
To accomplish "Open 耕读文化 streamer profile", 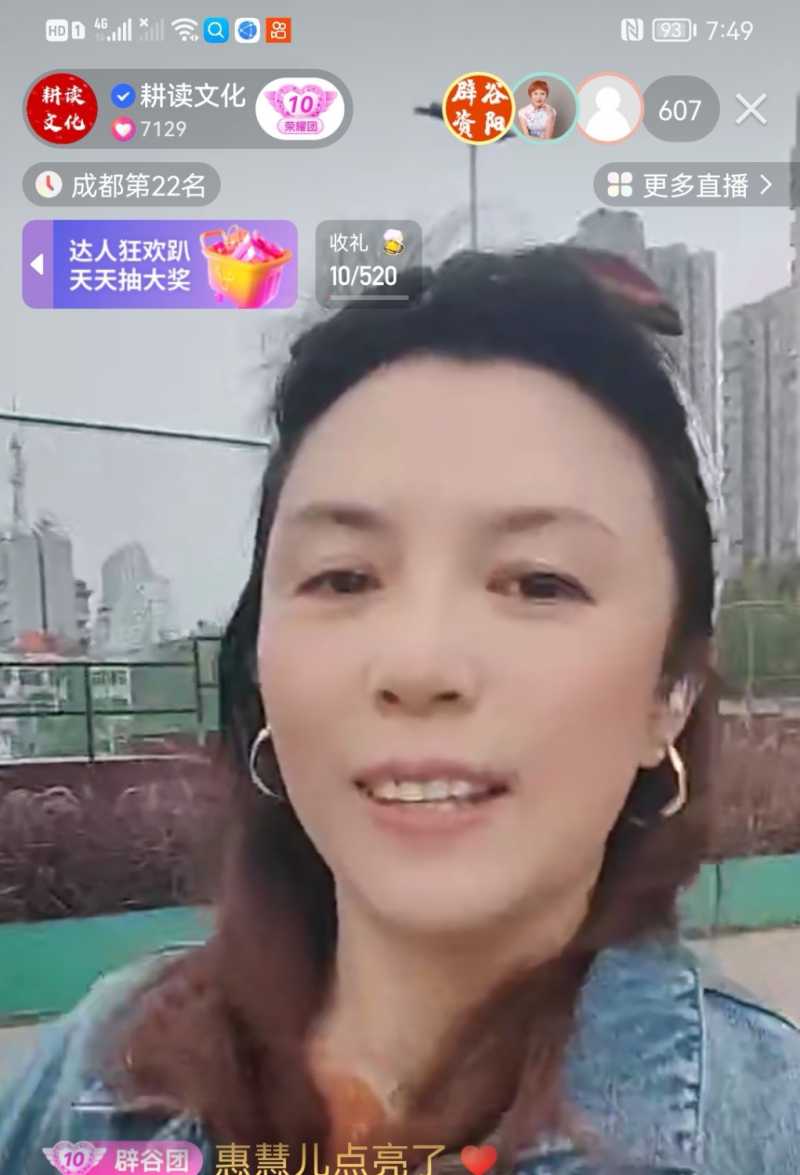I will click(x=62, y=108).
